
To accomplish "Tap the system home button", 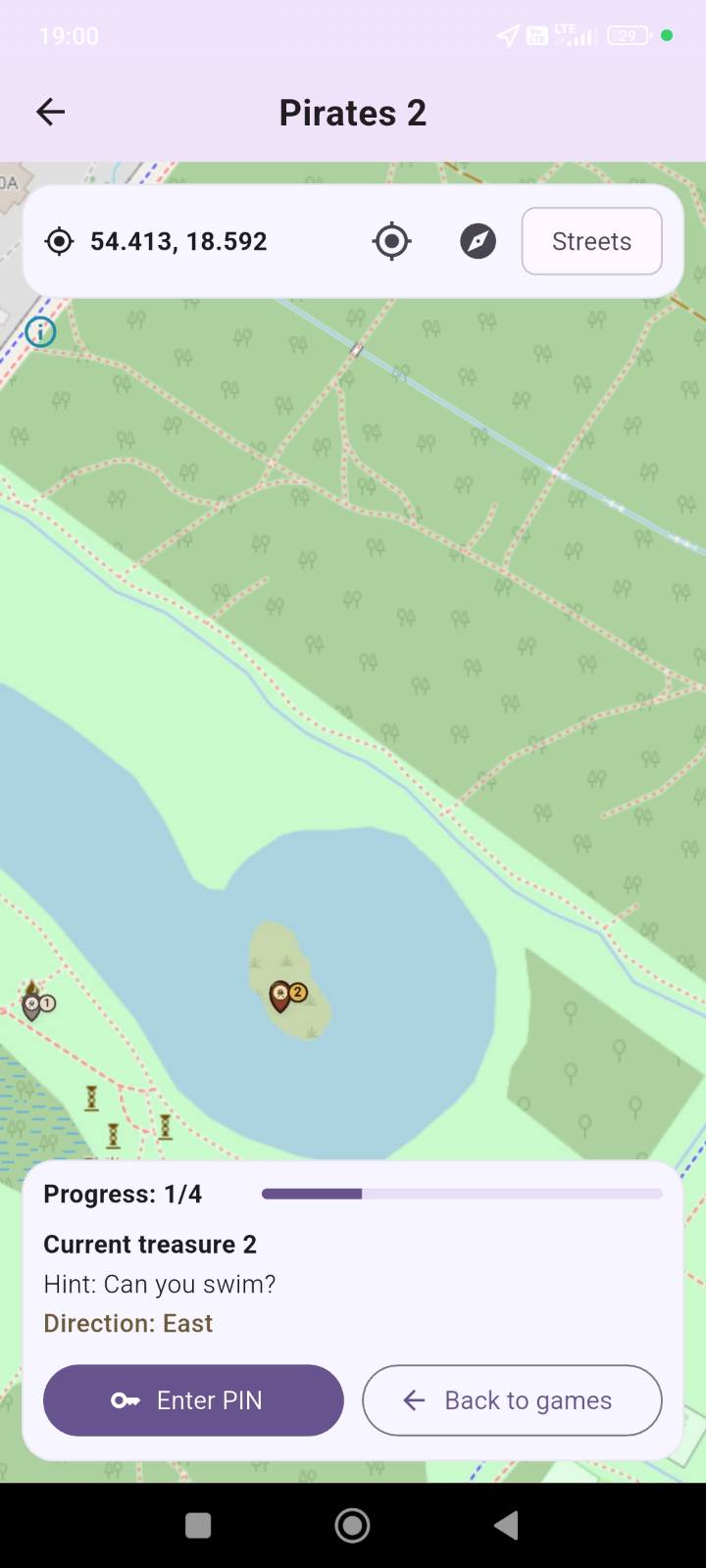I will point(352,1525).
